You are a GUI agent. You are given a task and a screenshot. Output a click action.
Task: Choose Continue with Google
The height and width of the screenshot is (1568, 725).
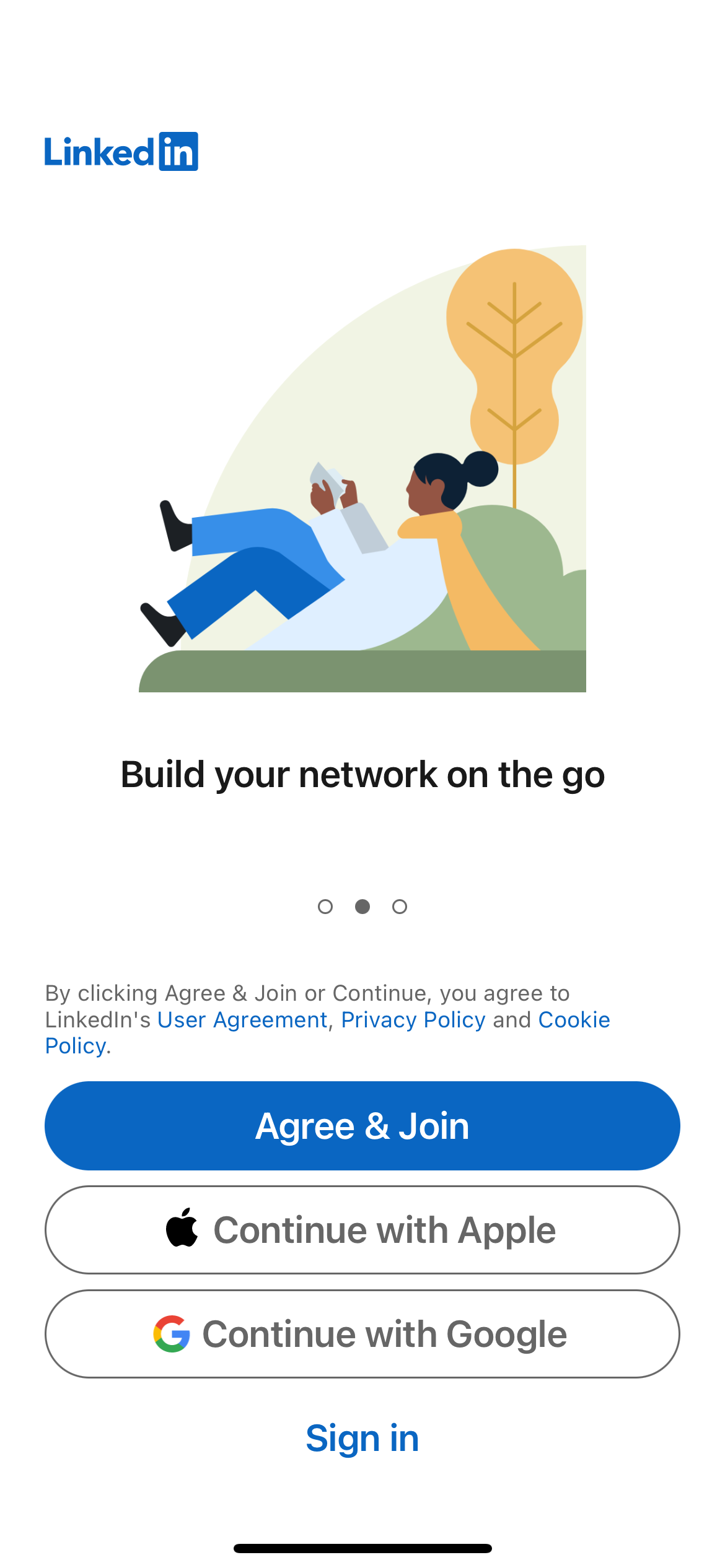point(362,1333)
